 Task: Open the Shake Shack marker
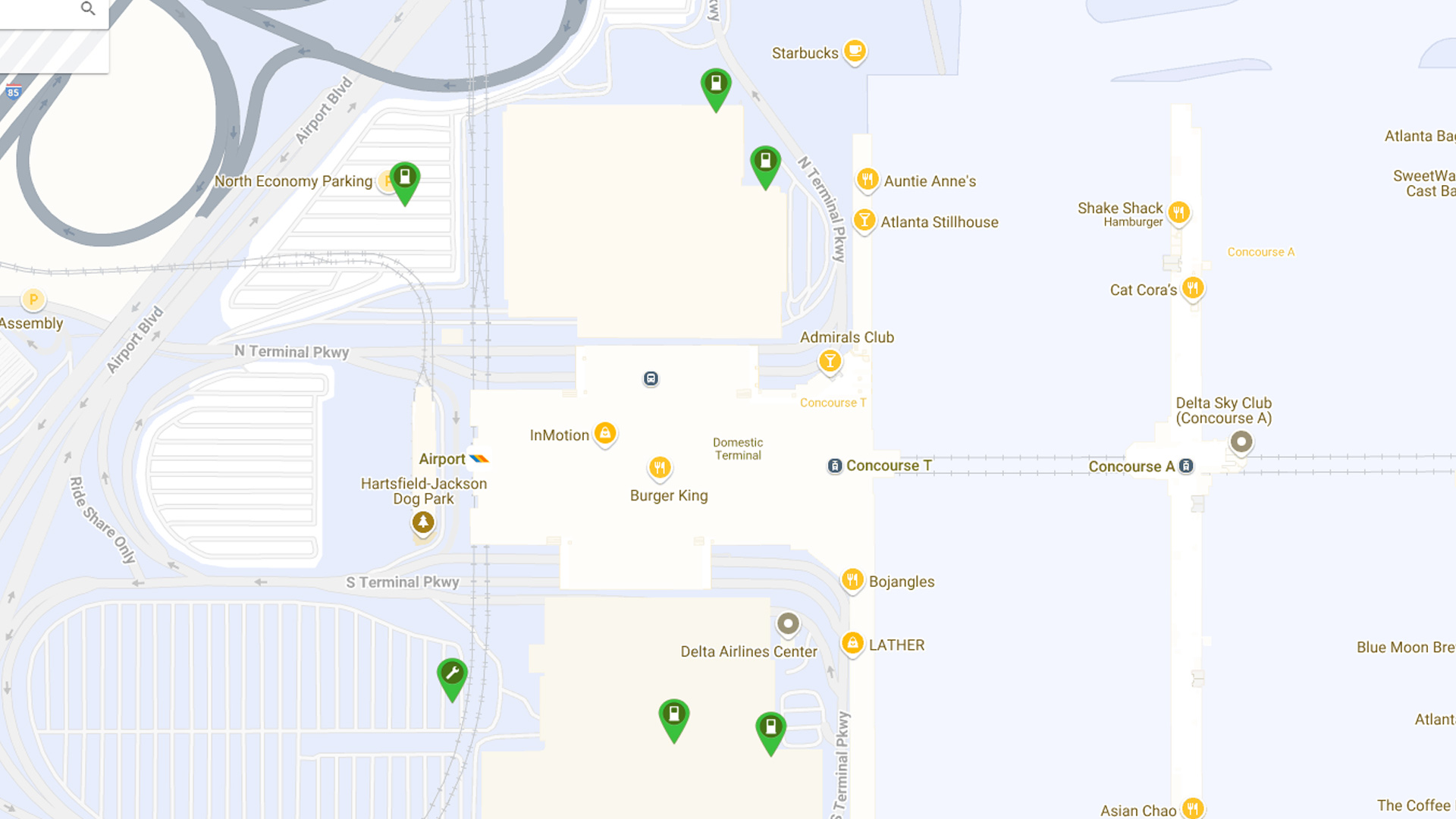[x=1178, y=212]
